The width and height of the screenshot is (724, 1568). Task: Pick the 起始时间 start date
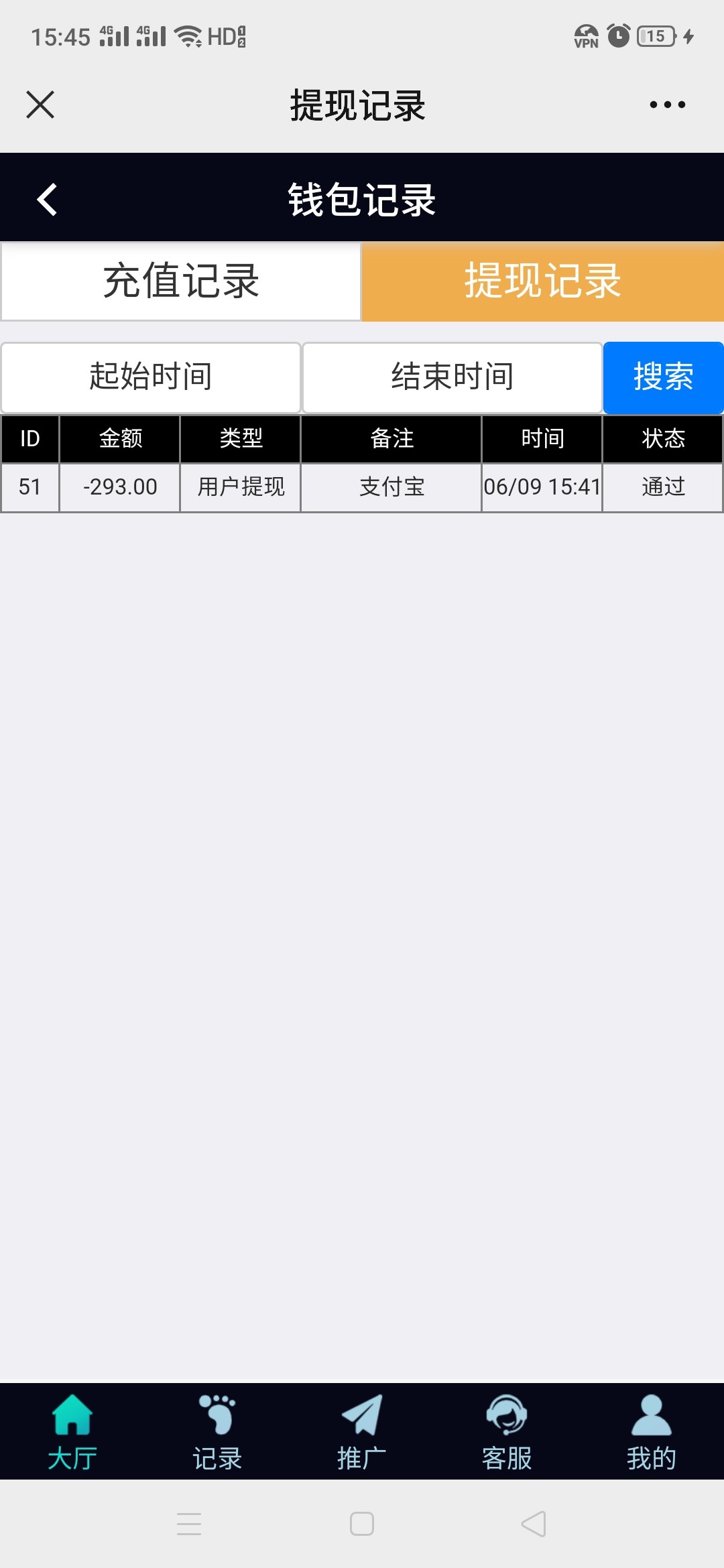151,377
